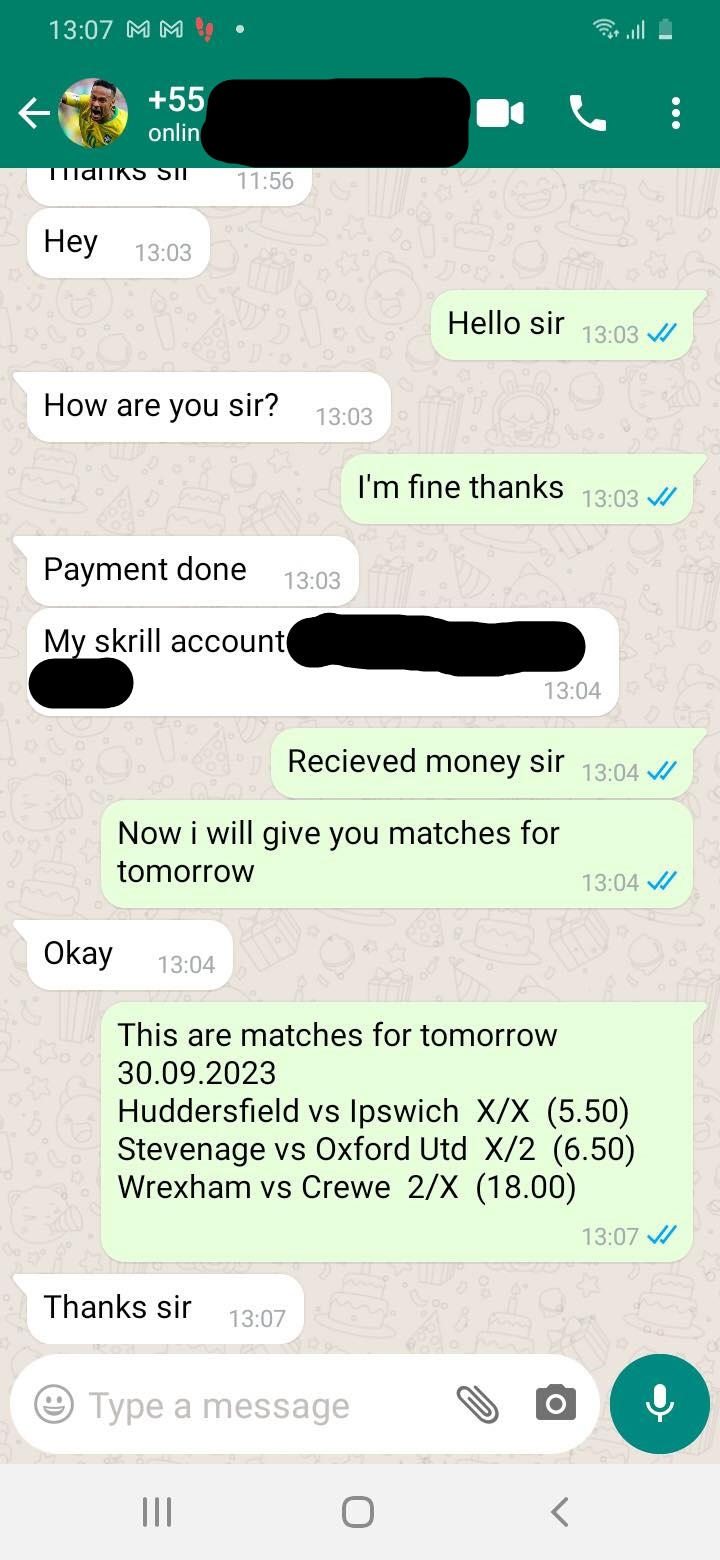Open the emoji picker
Image resolution: width=720 pixels, height=1560 pixels.
54,1405
